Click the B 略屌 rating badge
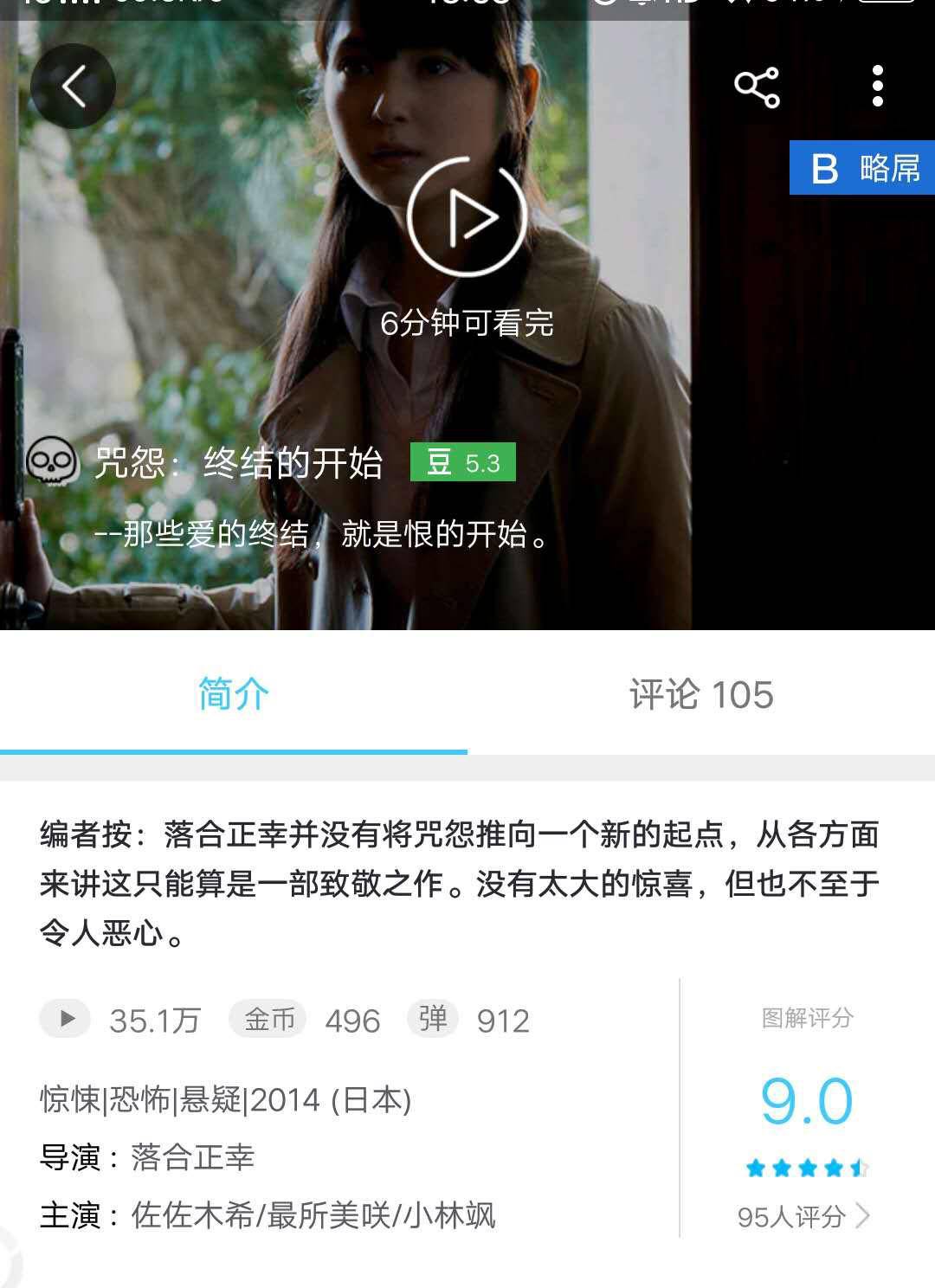935x1288 pixels. (x=860, y=171)
